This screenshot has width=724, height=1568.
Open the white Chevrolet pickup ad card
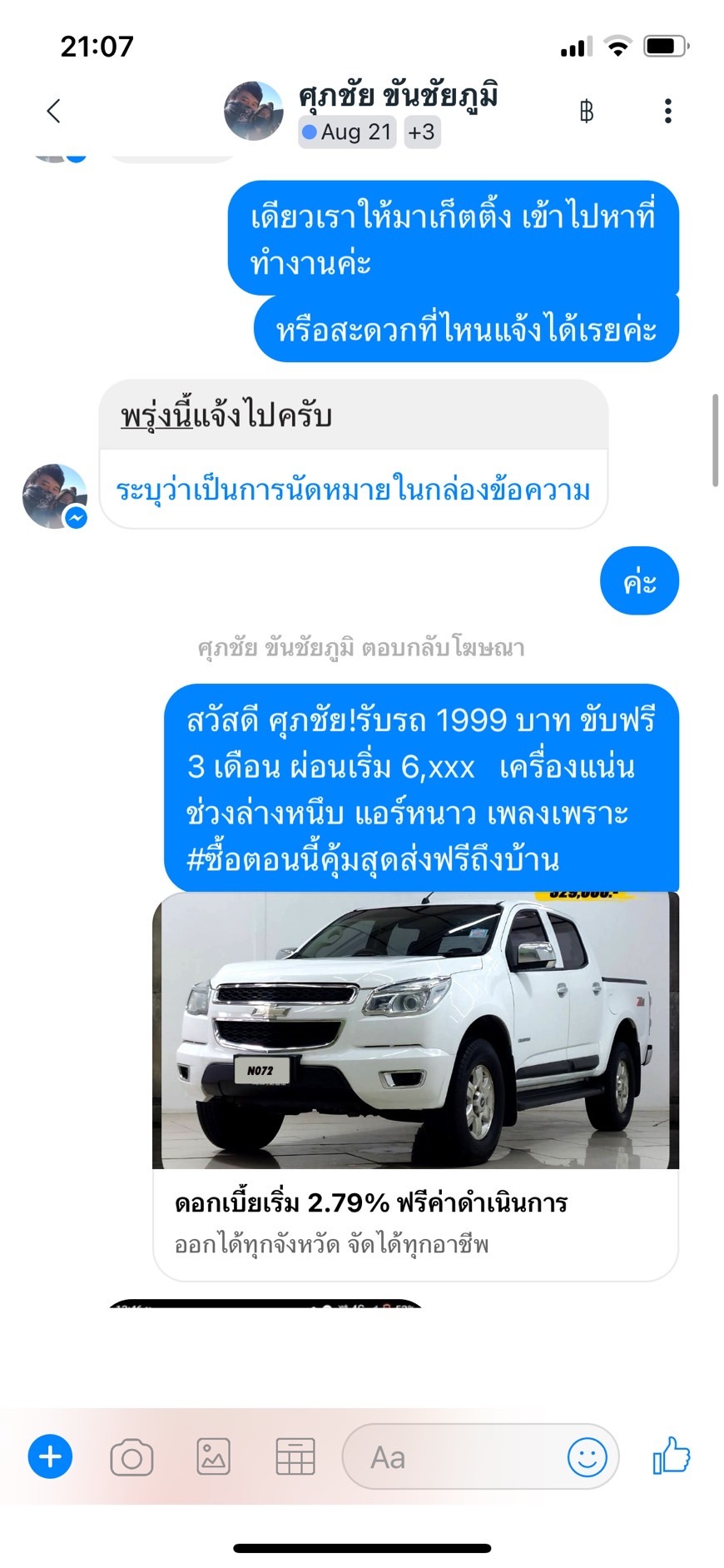pos(415,1085)
